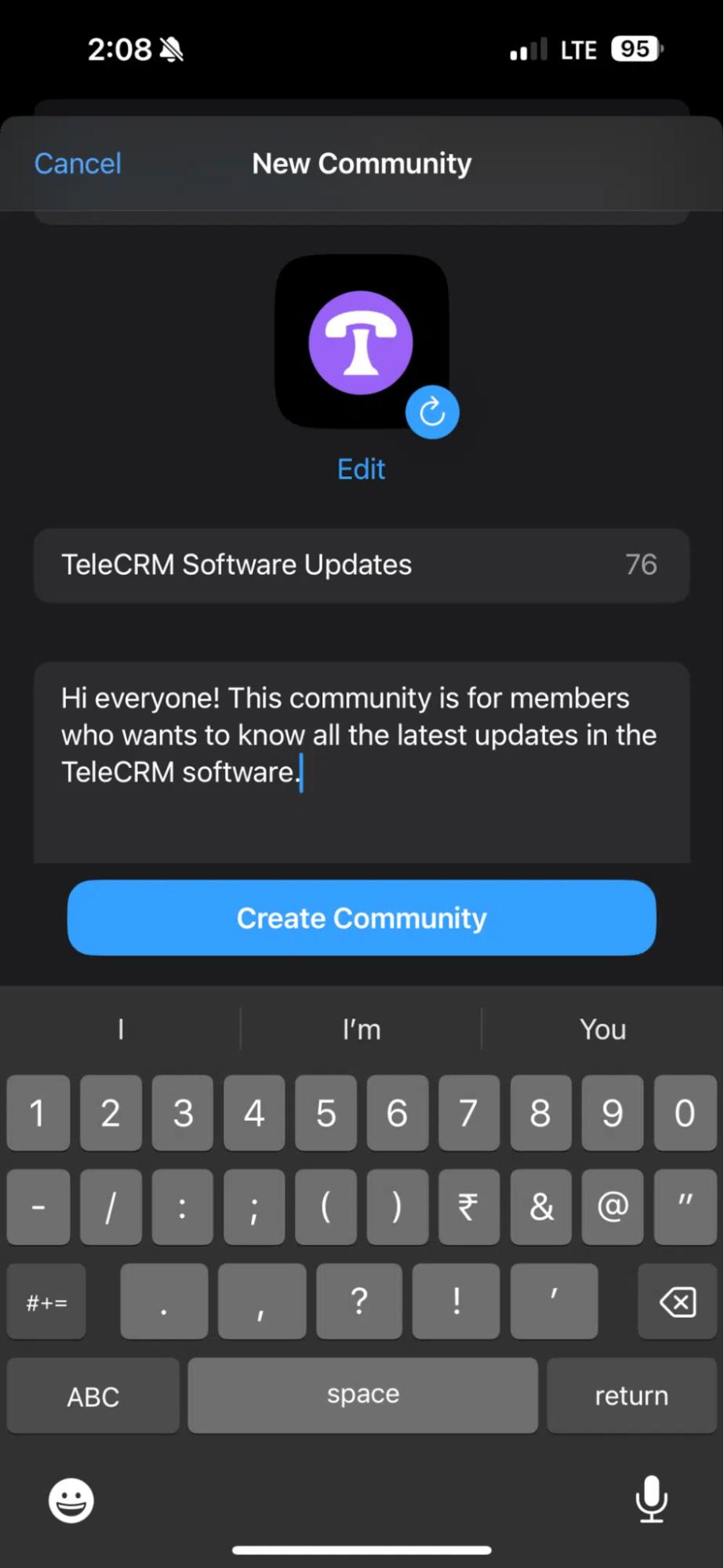
Task: Tap the @ key on the keyboard
Action: pyautogui.click(x=613, y=1206)
